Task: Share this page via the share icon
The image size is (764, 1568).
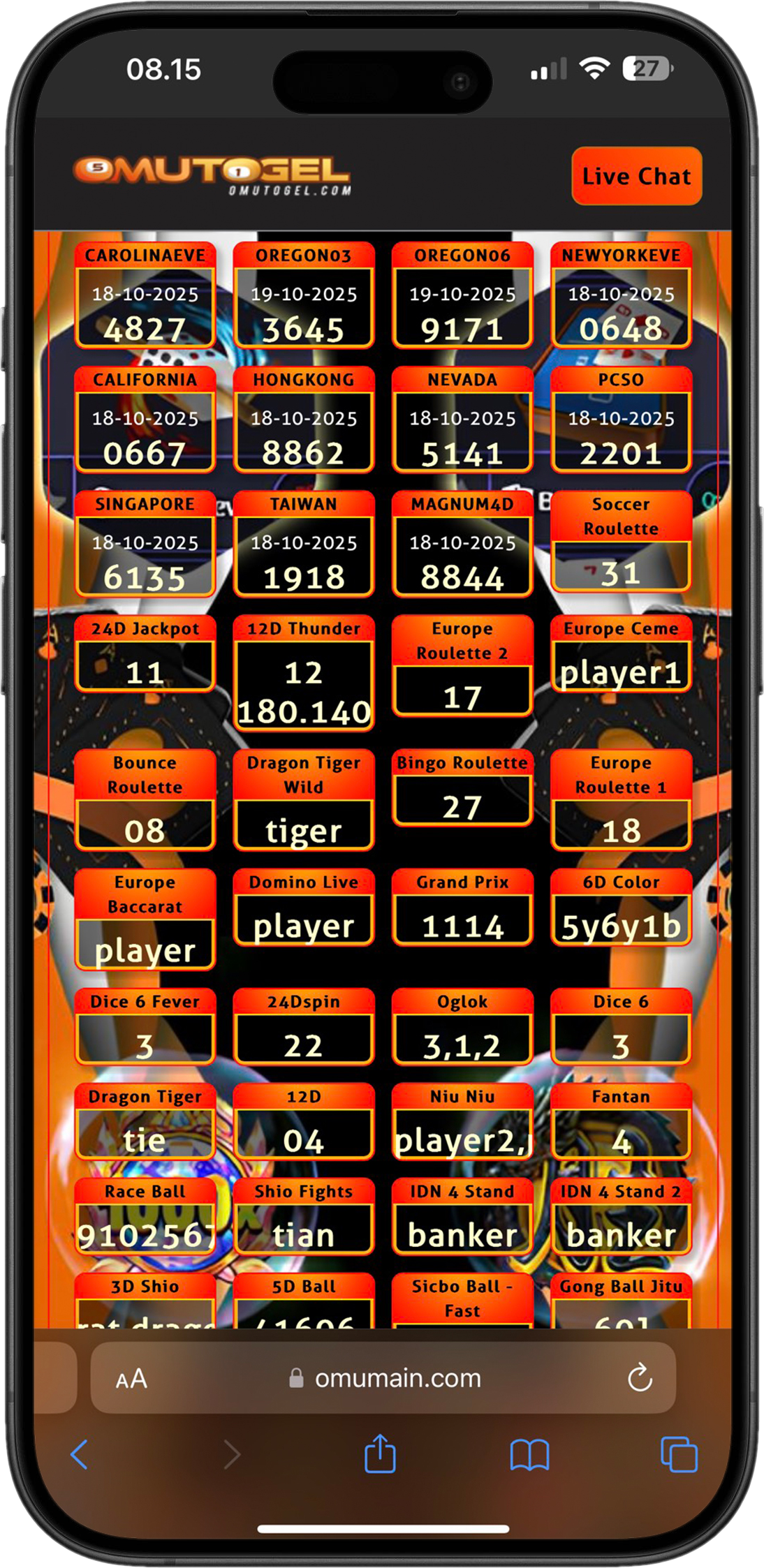Action: pyautogui.click(x=380, y=1454)
